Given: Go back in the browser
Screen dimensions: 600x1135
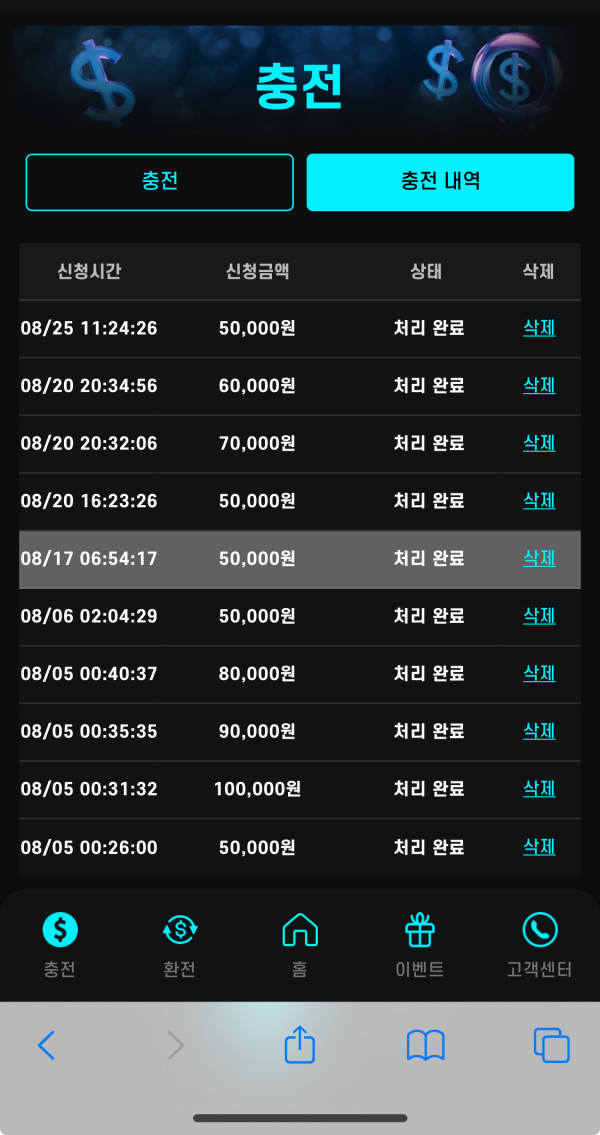Looking at the screenshot, I should pos(46,1045).
